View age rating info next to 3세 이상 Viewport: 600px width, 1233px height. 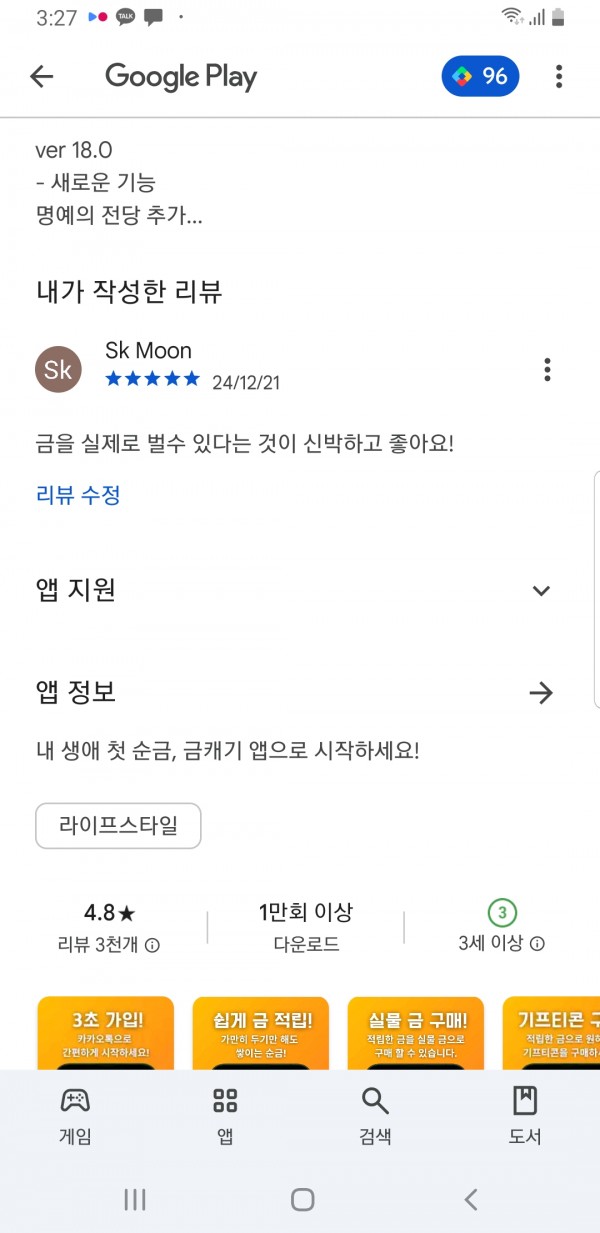point(537,943)
